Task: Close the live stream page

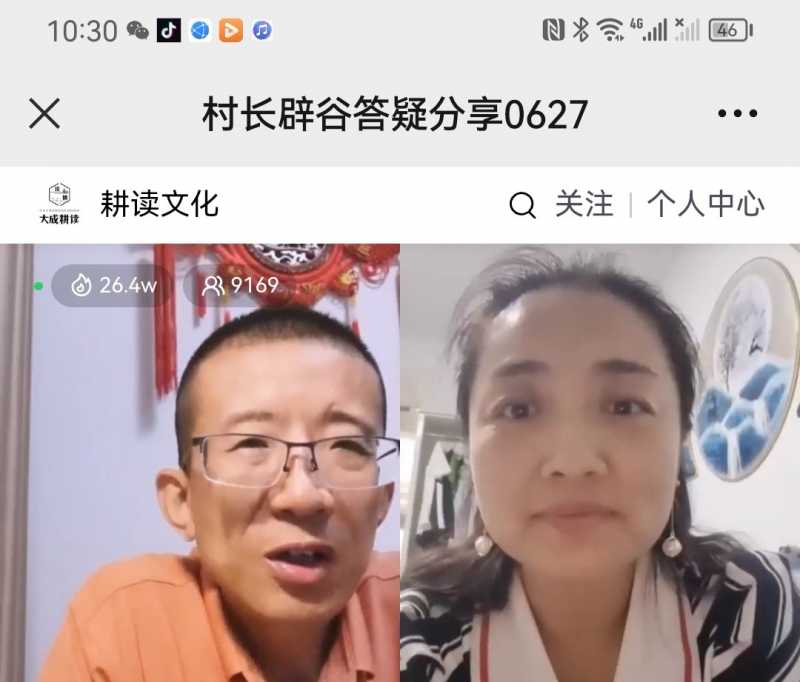Action: pos(44,114)
